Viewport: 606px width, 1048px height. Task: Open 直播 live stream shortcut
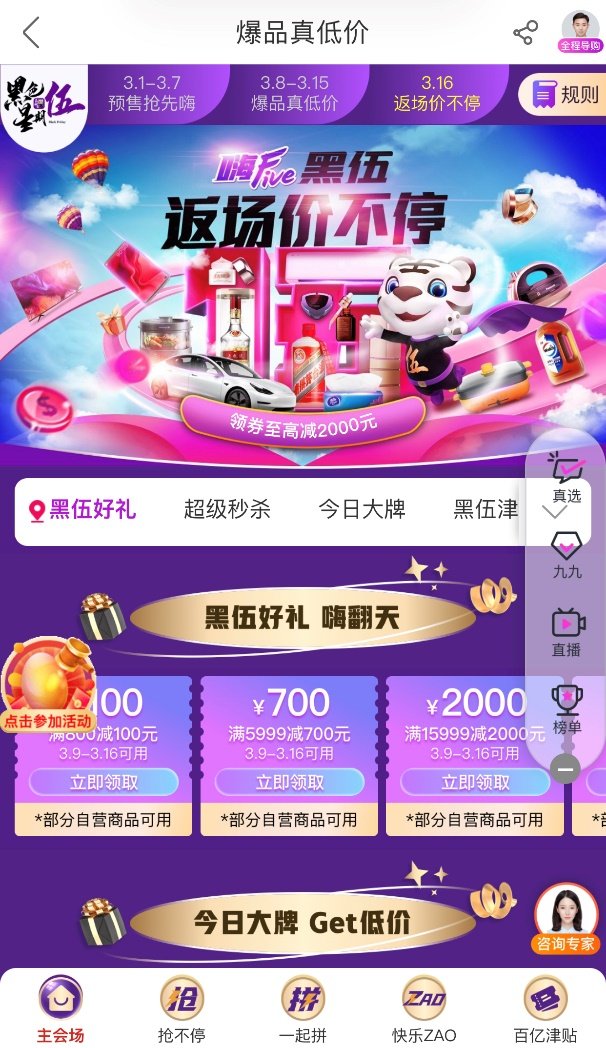coord(566,632)
